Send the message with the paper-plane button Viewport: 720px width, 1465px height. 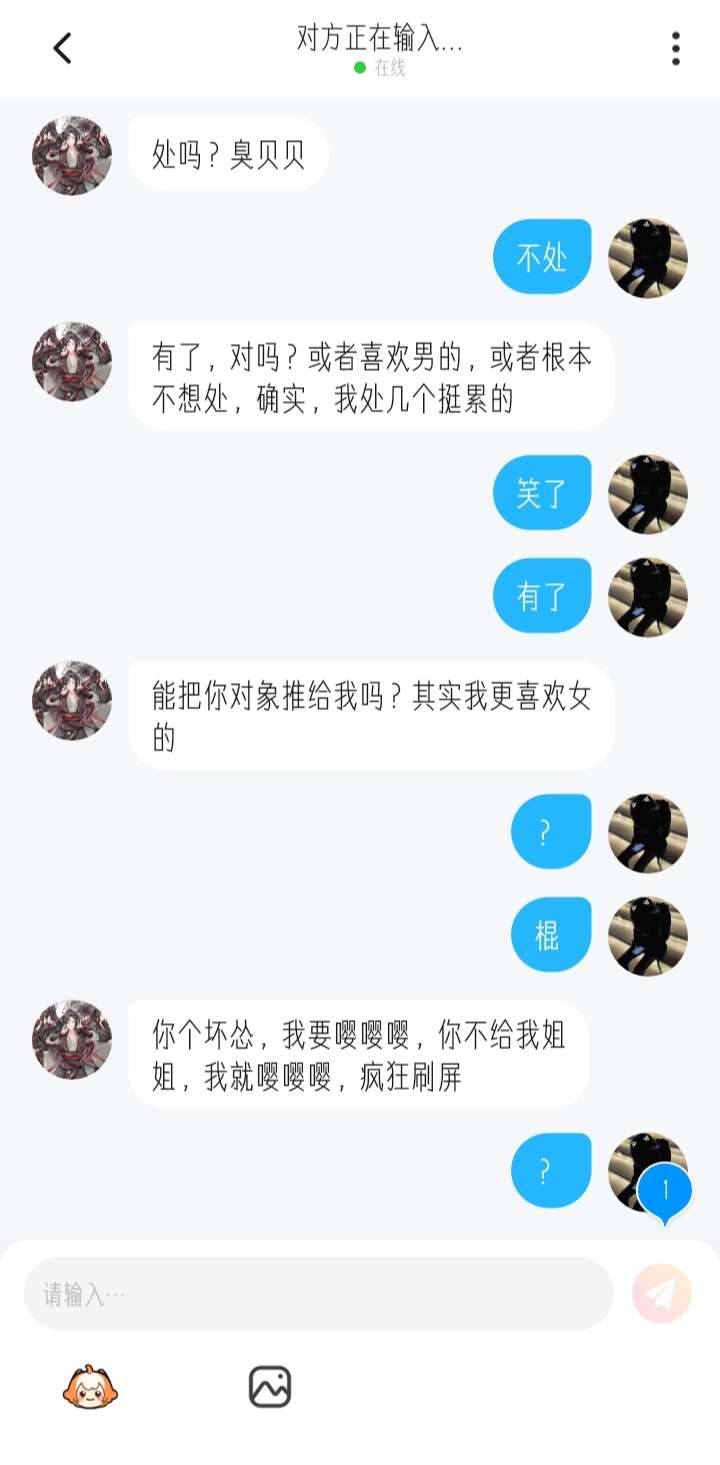click(661, 1294)
